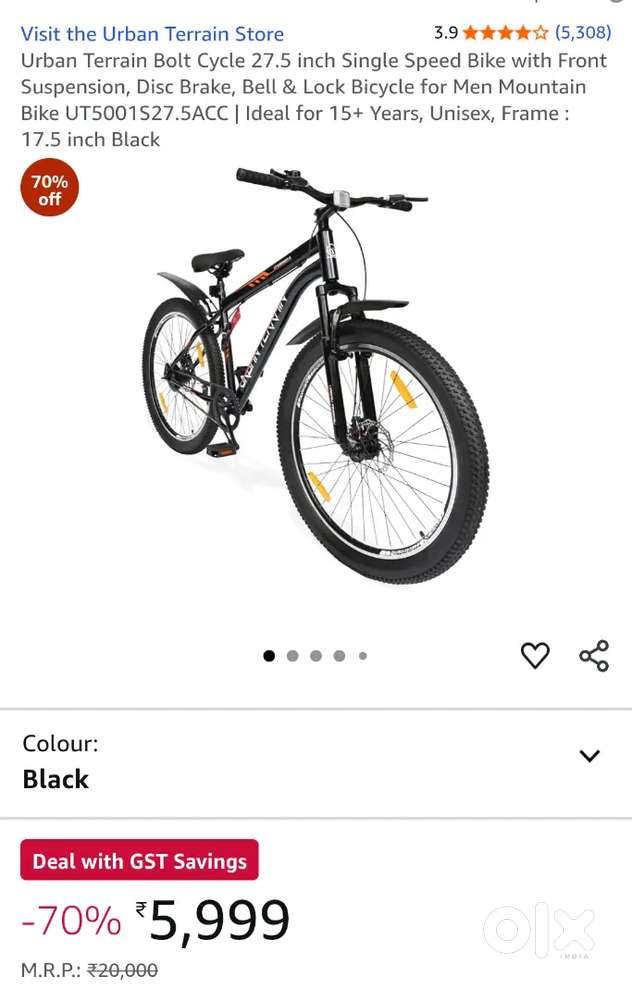The image size is (632, 999).
Task: Jump to the second image dot
Action: 292,656
